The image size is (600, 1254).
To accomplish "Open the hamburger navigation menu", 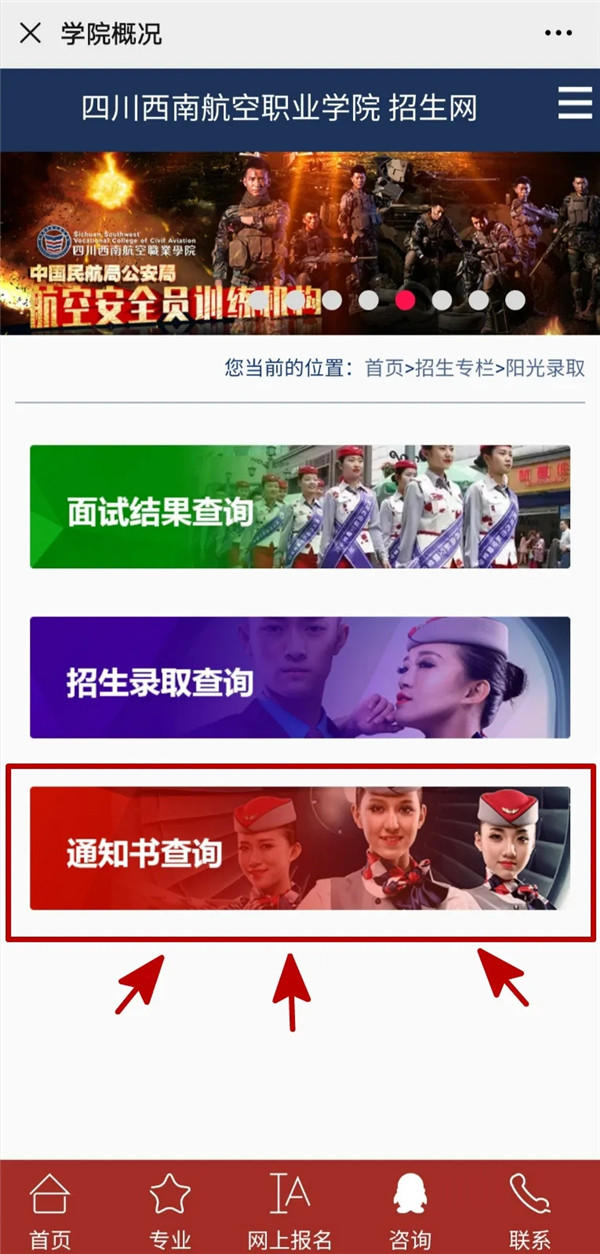I will click(575, 105).
